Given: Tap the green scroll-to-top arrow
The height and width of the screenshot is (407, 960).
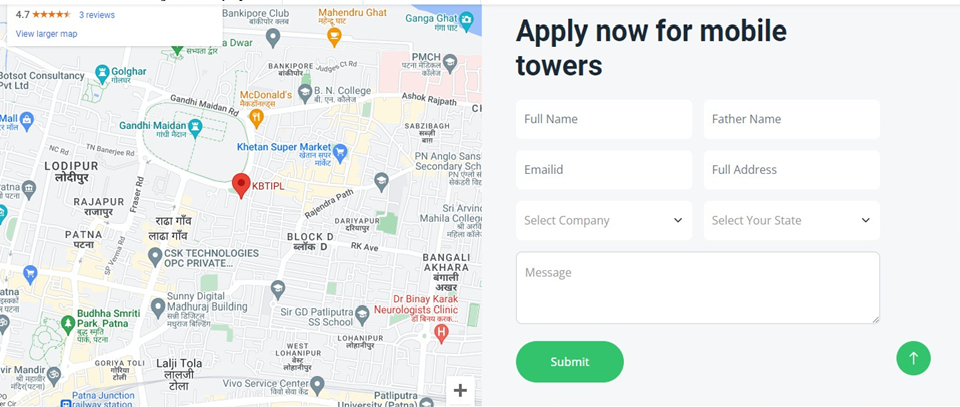Looking at the screenshot, I should [x=913, y=358].
